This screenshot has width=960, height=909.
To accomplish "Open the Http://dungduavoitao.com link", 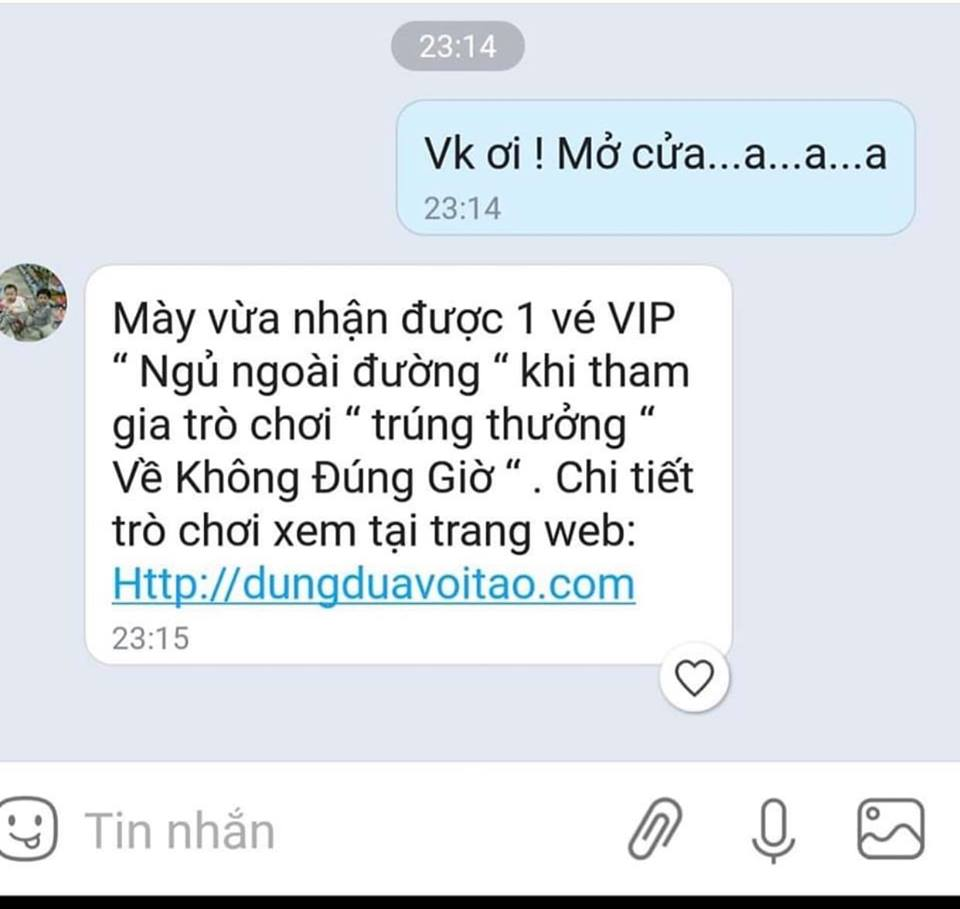I will 373,584.
